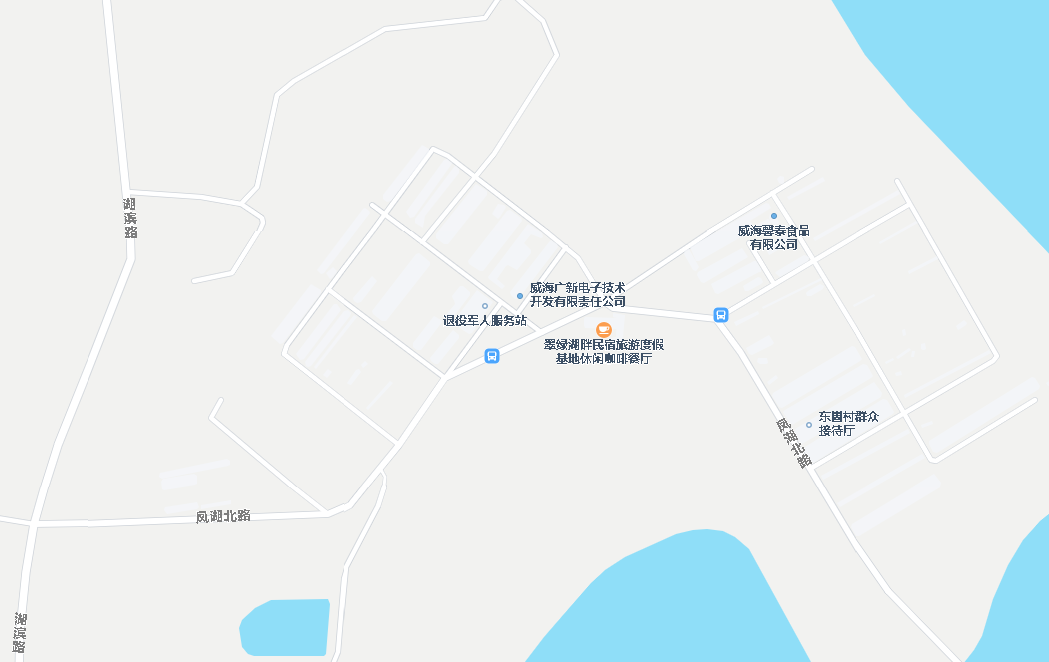Open the 威海广新电子技术开发有限责任公司 place marker
This screenshot has height=662, width=1049.
pos(520,296)
